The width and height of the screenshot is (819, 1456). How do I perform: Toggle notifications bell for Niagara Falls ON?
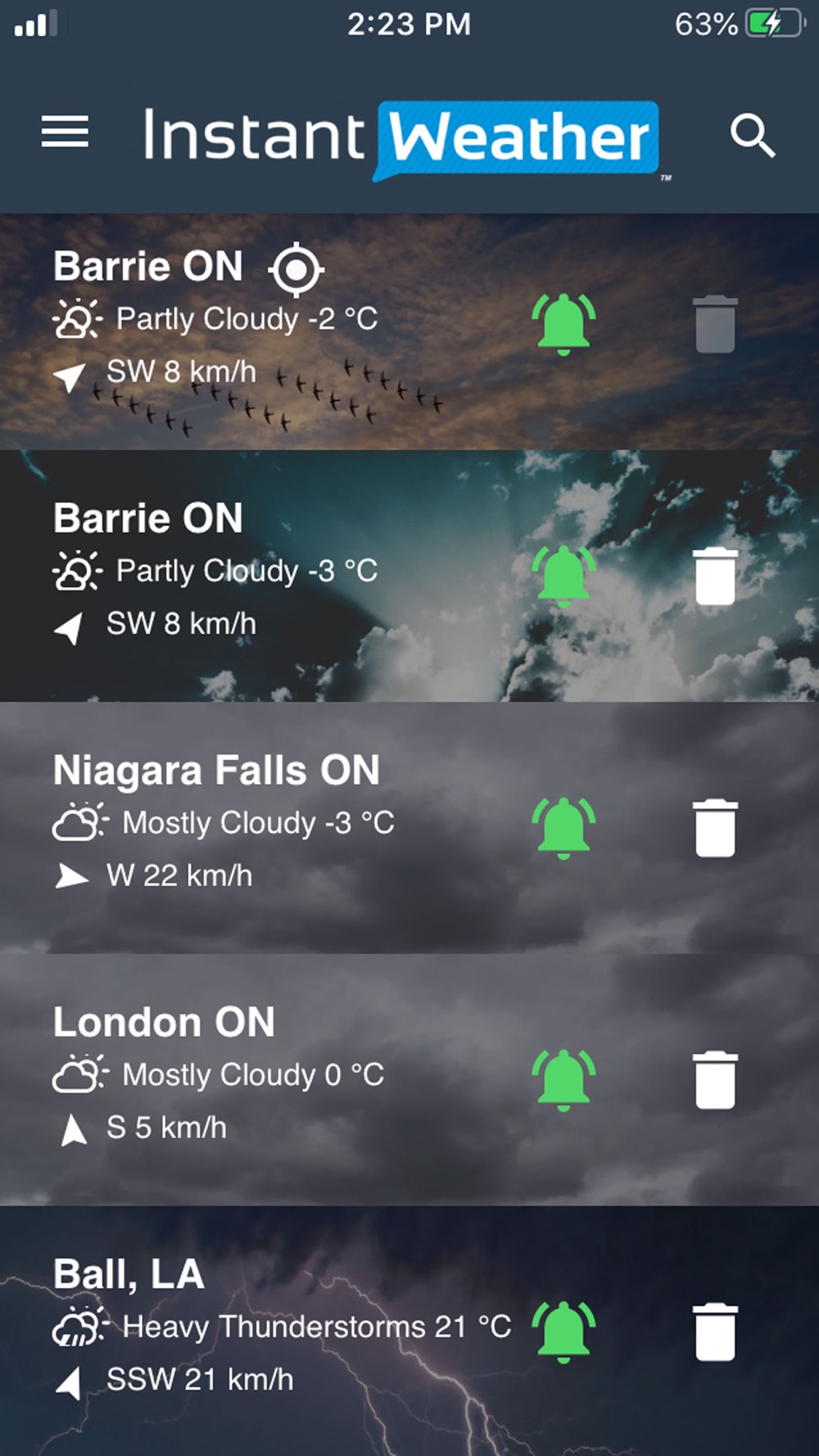pyautogui.click(x=563, y=828)
